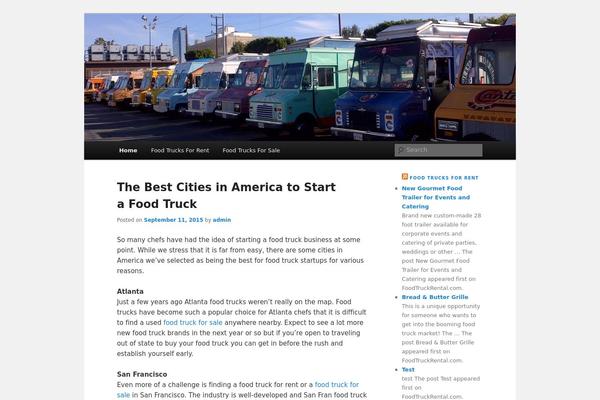View posts by admin
600x400 pixels.
click(222, 219)
